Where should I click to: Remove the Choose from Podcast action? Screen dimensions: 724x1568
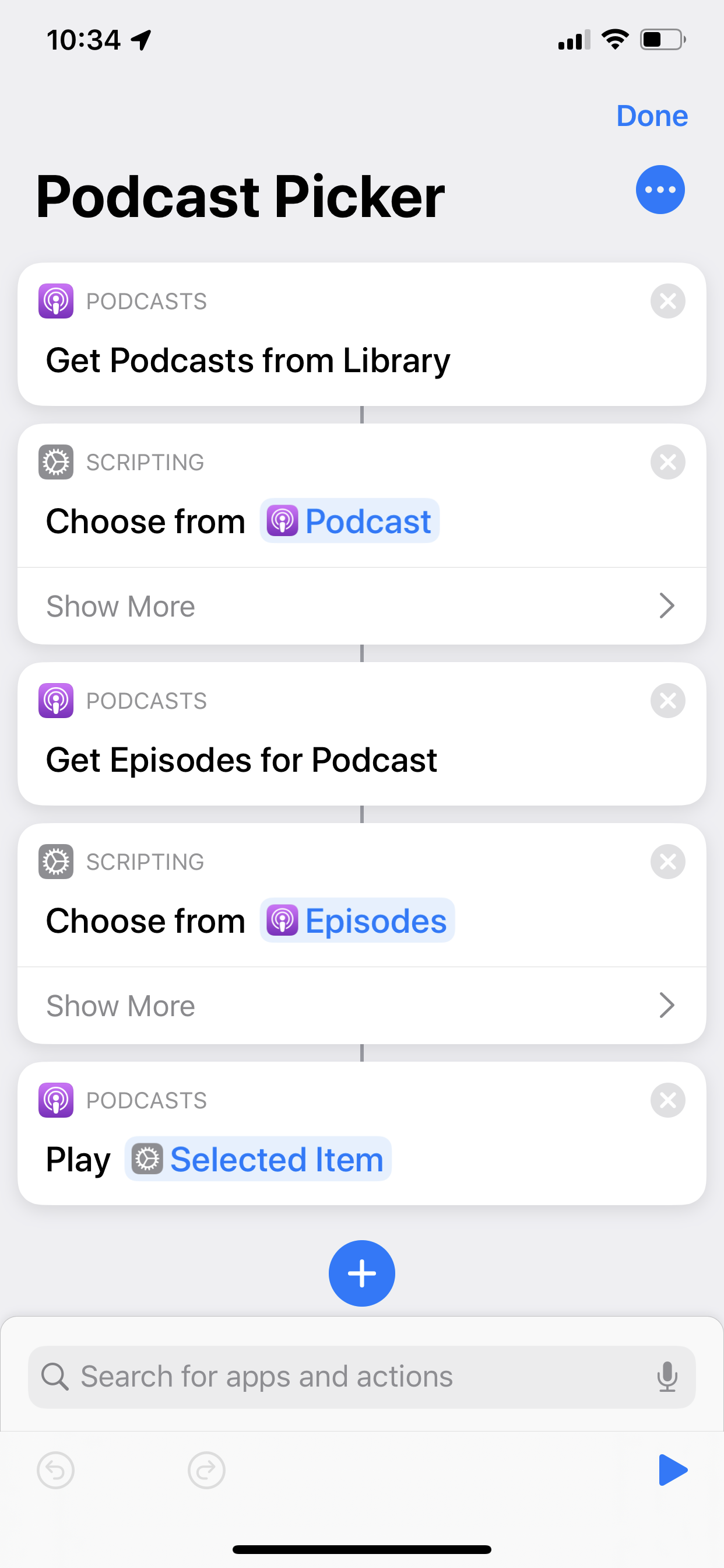click(667, 462)
